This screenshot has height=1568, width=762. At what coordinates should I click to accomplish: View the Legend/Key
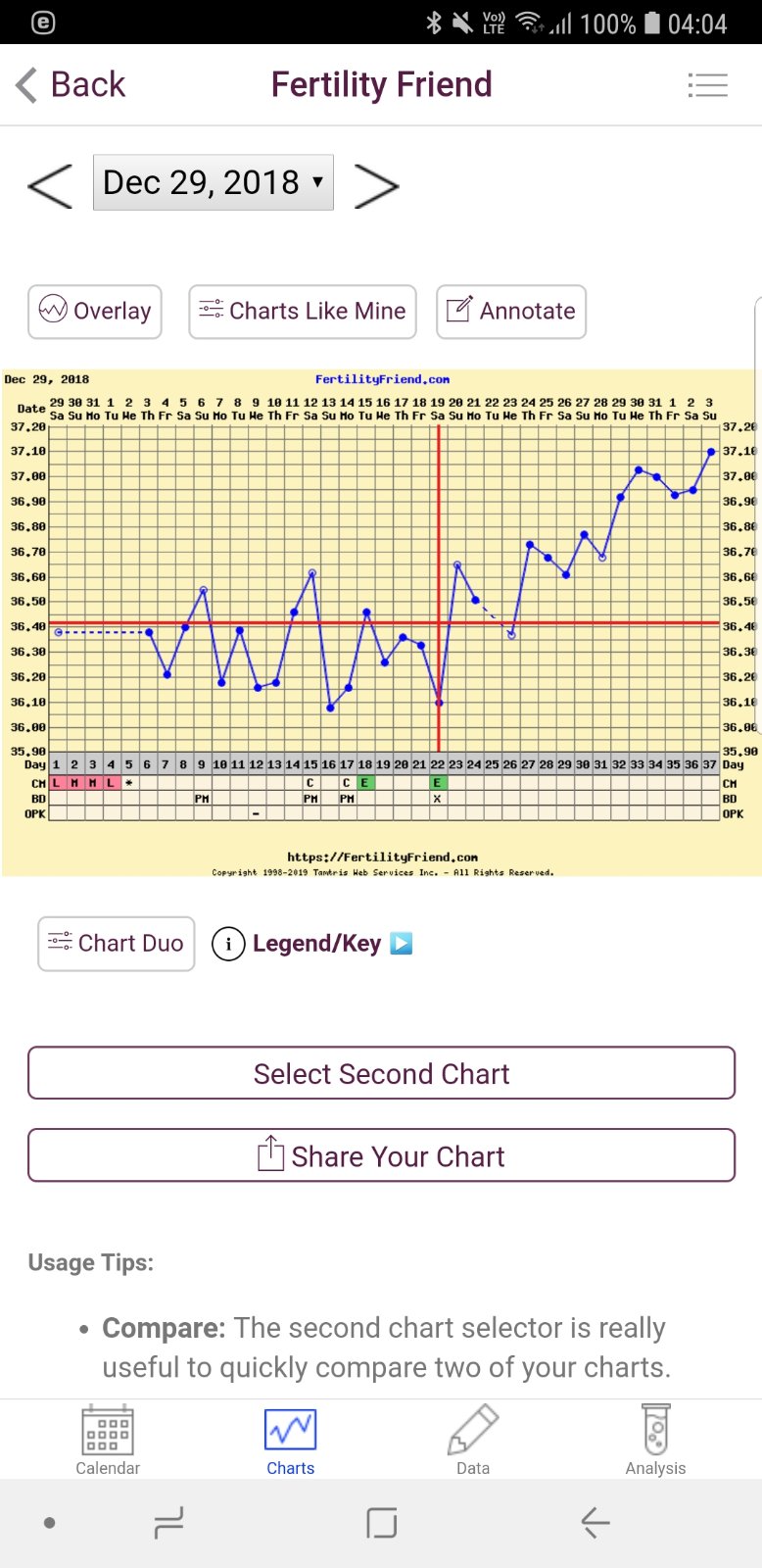click(313, 944)
